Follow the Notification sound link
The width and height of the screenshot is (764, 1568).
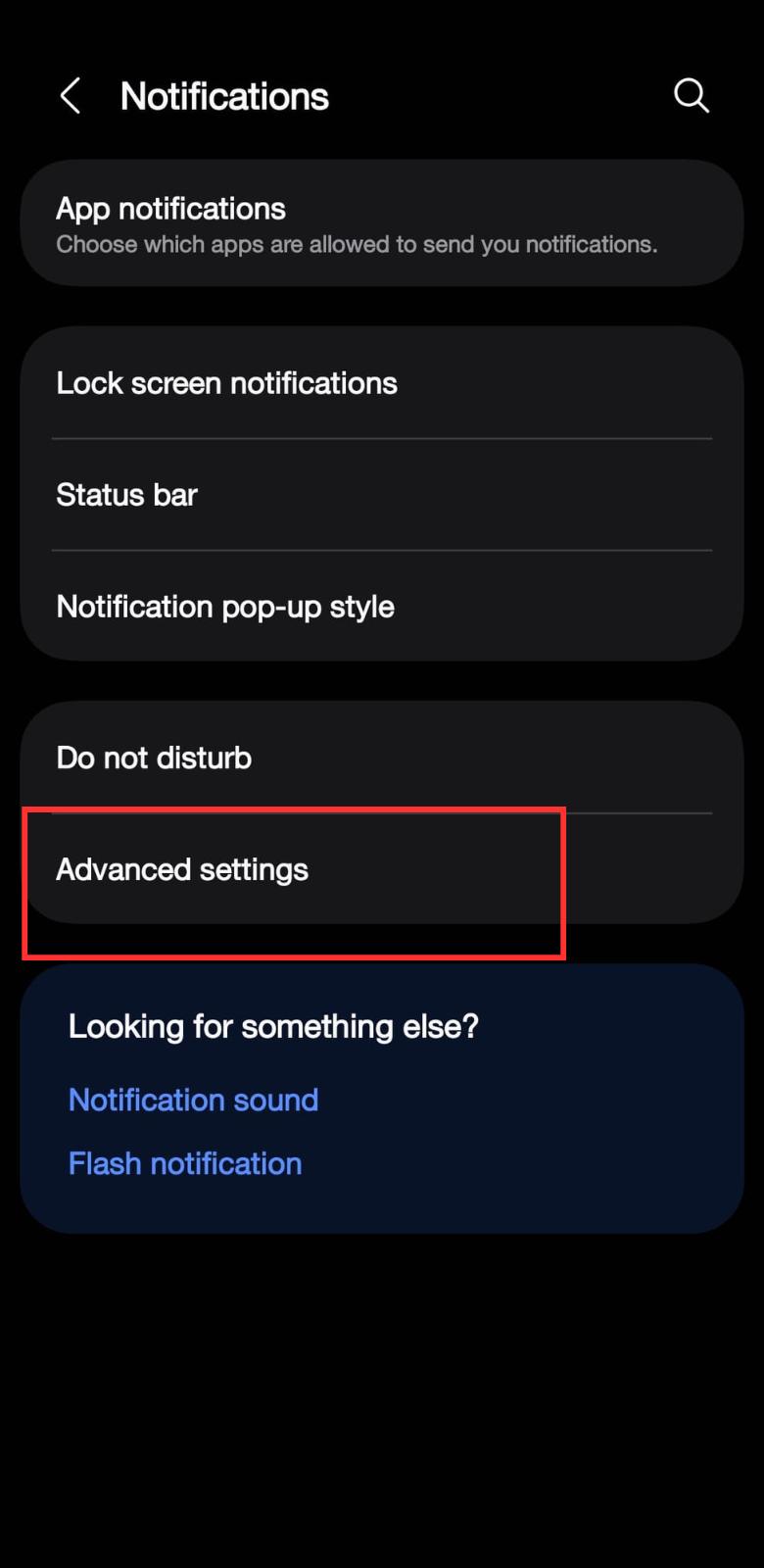(193, 1100)
